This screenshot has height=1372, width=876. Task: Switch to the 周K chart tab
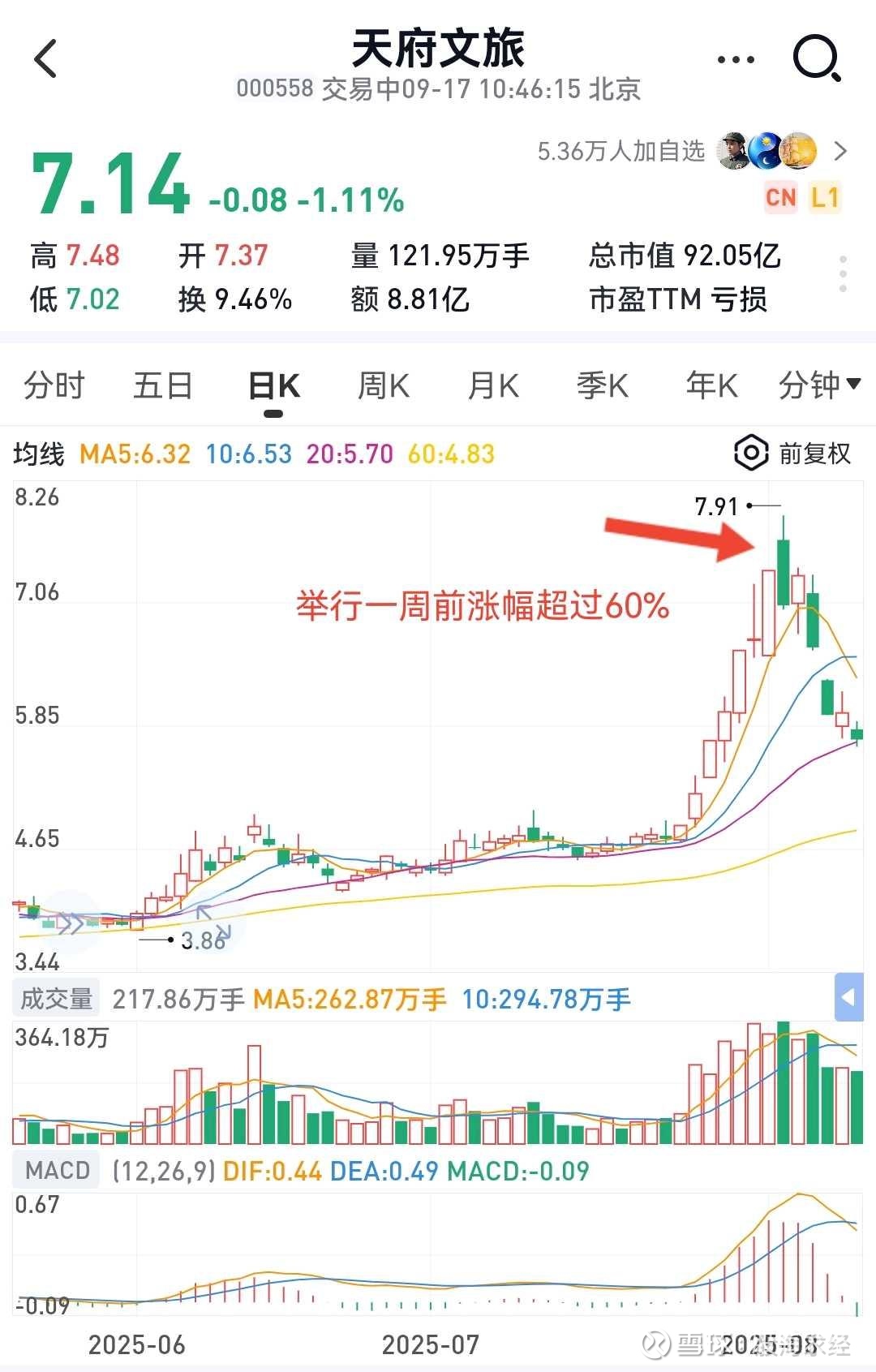384,385
